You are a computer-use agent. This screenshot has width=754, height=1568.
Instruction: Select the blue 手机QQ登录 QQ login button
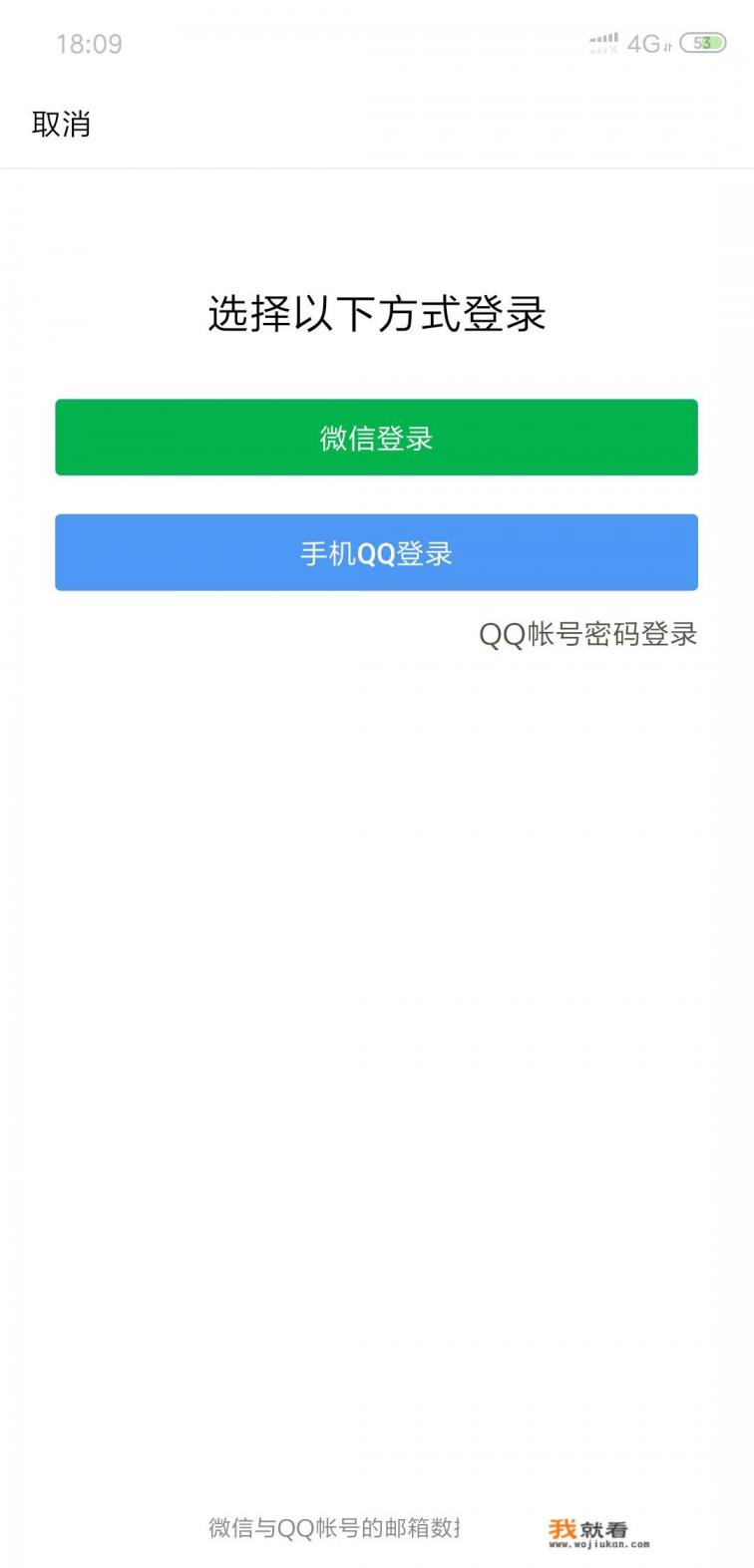(376, 552)
